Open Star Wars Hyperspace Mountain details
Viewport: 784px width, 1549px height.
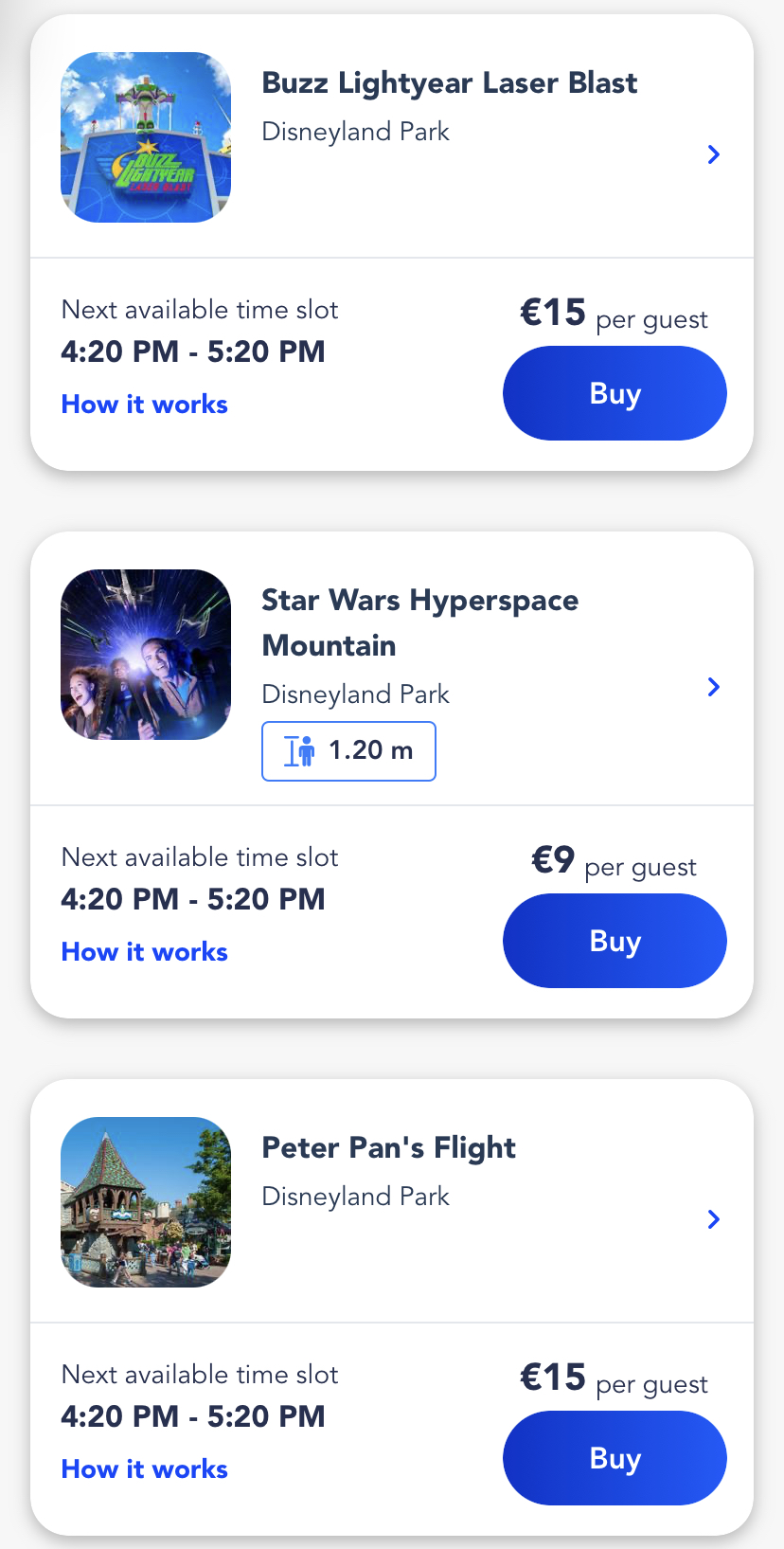[x=713, y=687]
